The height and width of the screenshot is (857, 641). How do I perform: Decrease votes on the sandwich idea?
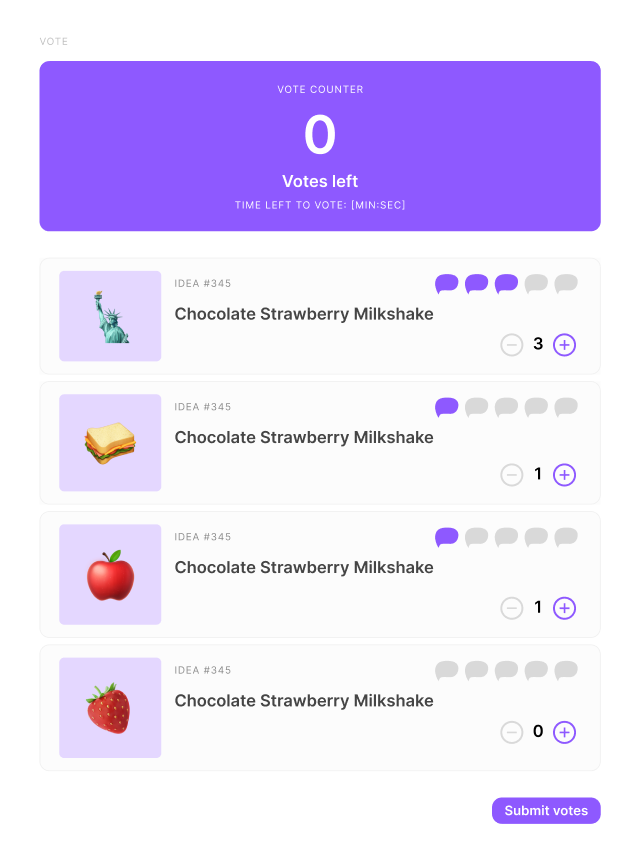click(x=512, y=475)
